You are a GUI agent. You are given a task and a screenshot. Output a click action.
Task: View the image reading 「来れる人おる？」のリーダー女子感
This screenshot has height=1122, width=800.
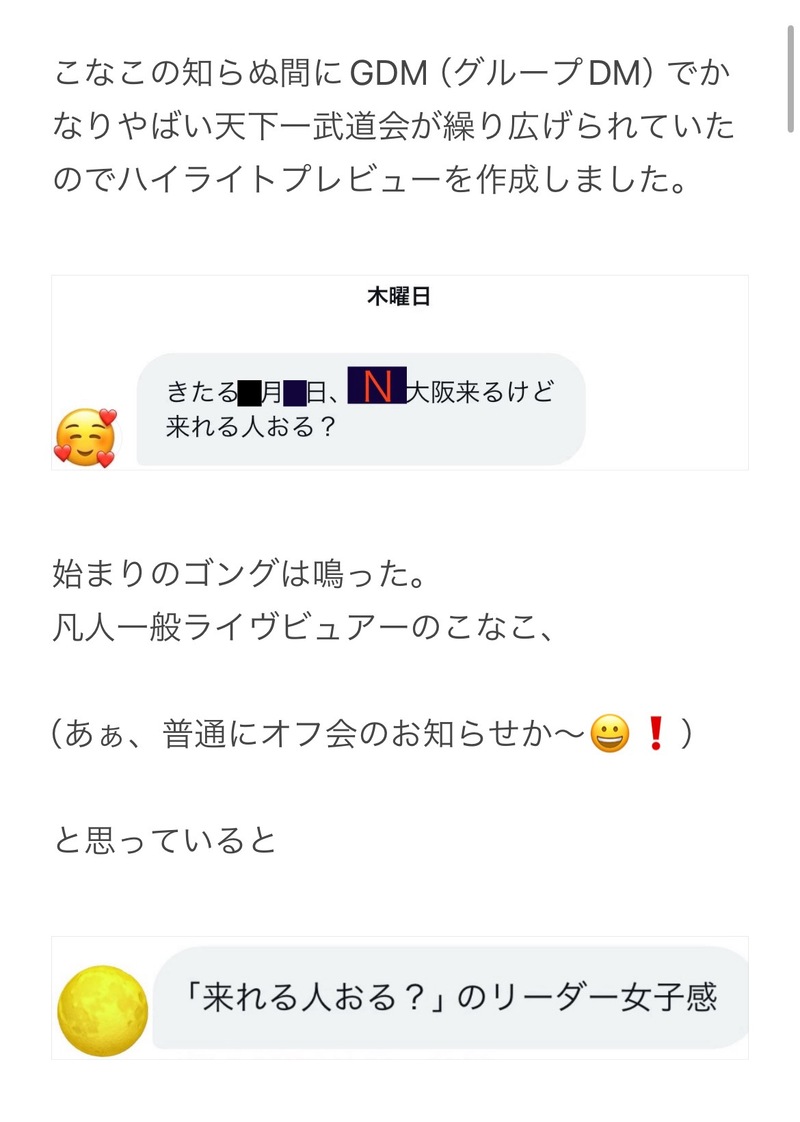click(400, 998)
